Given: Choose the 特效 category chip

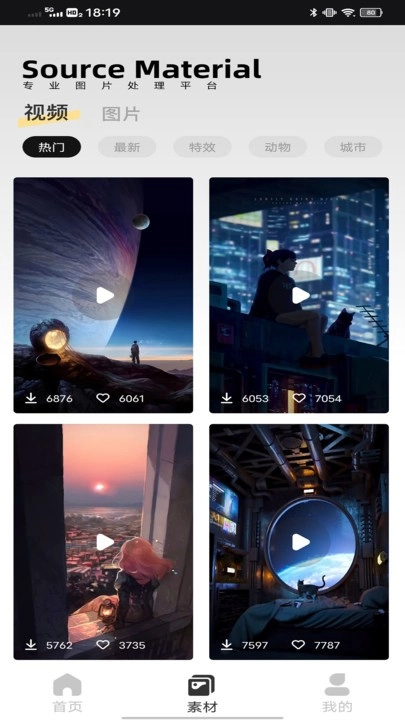Looking at the screenshot, I should (x=202, y=147).
